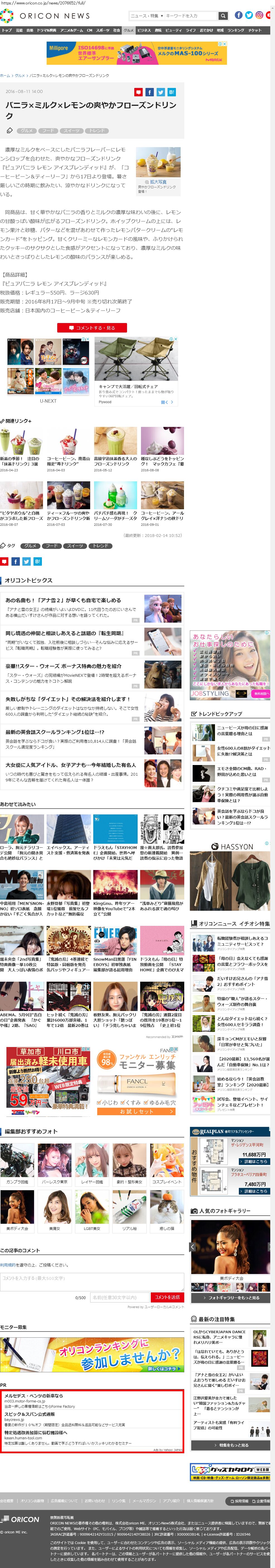Switch to the グルメ navigation tab
The height and width of the screenshot is (1568, 275).
coord(128,30)
